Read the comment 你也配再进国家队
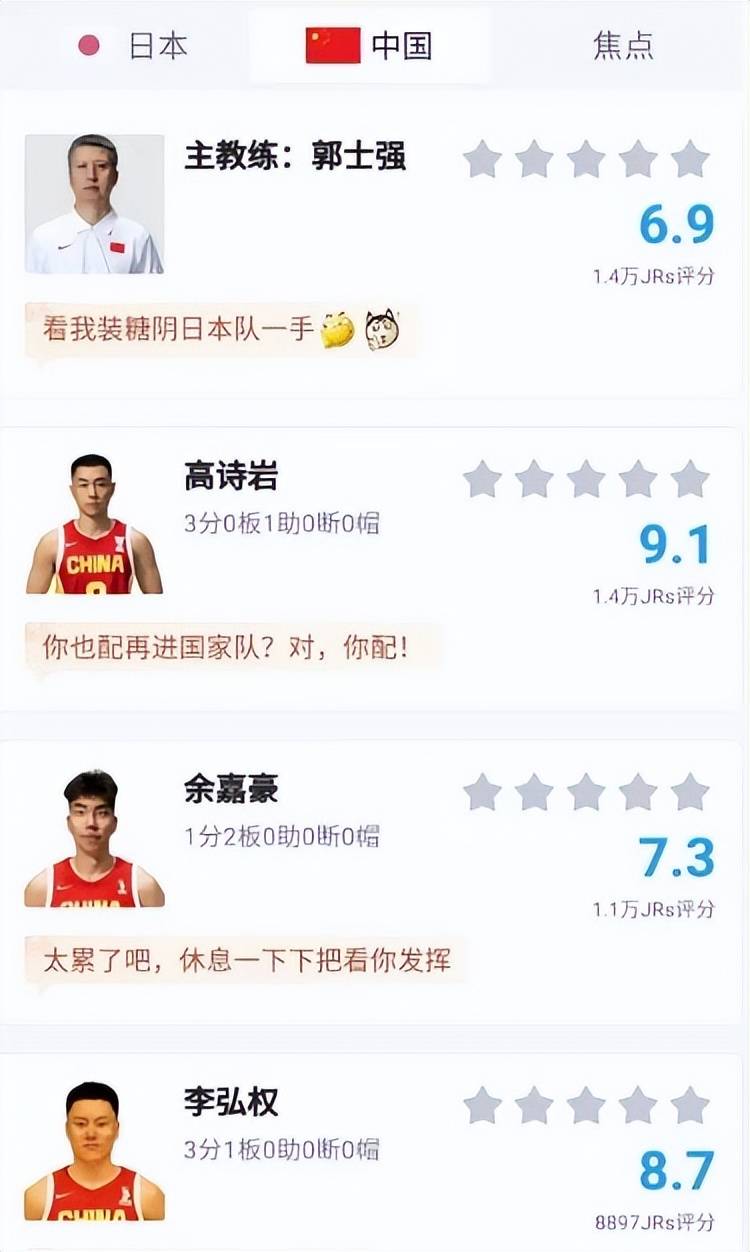This screenshot has height=1252, width=750. pyautogui.click(x=226, y=647)
